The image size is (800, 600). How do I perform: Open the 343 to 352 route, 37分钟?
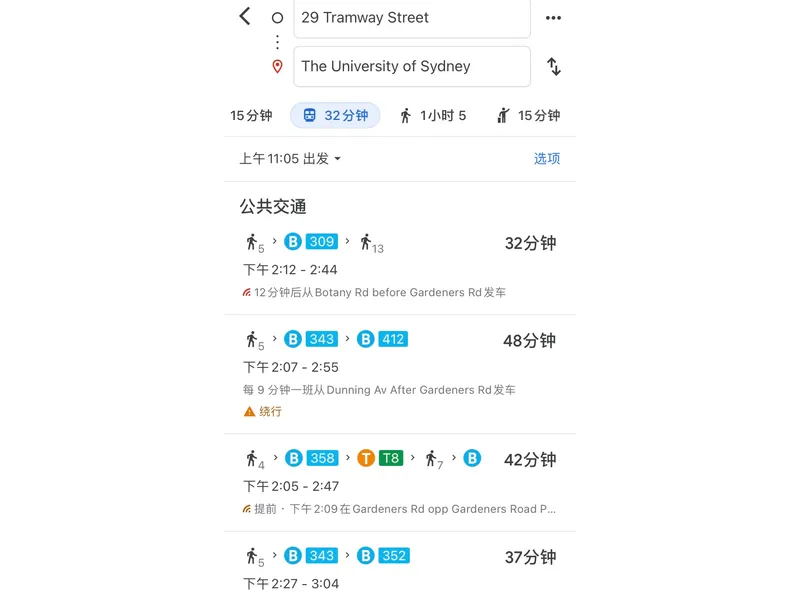click(399, 567)
